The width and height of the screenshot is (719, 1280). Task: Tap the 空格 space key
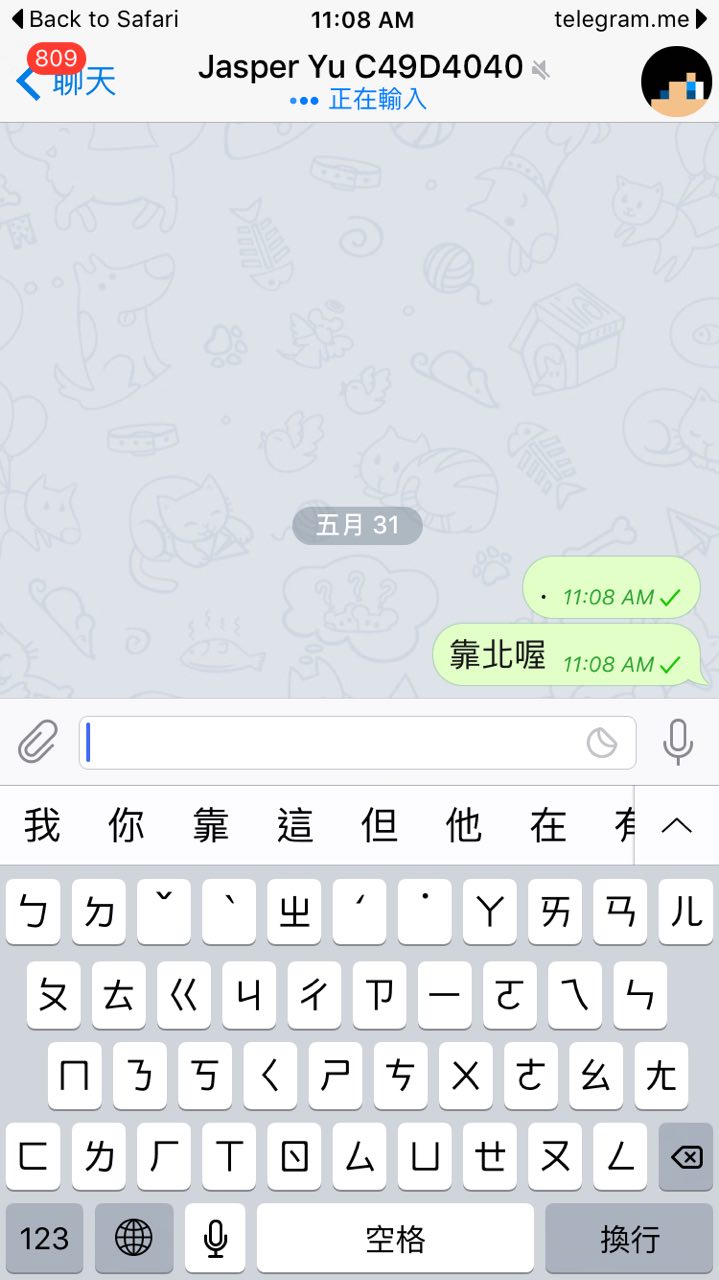tap(395, 1239)
